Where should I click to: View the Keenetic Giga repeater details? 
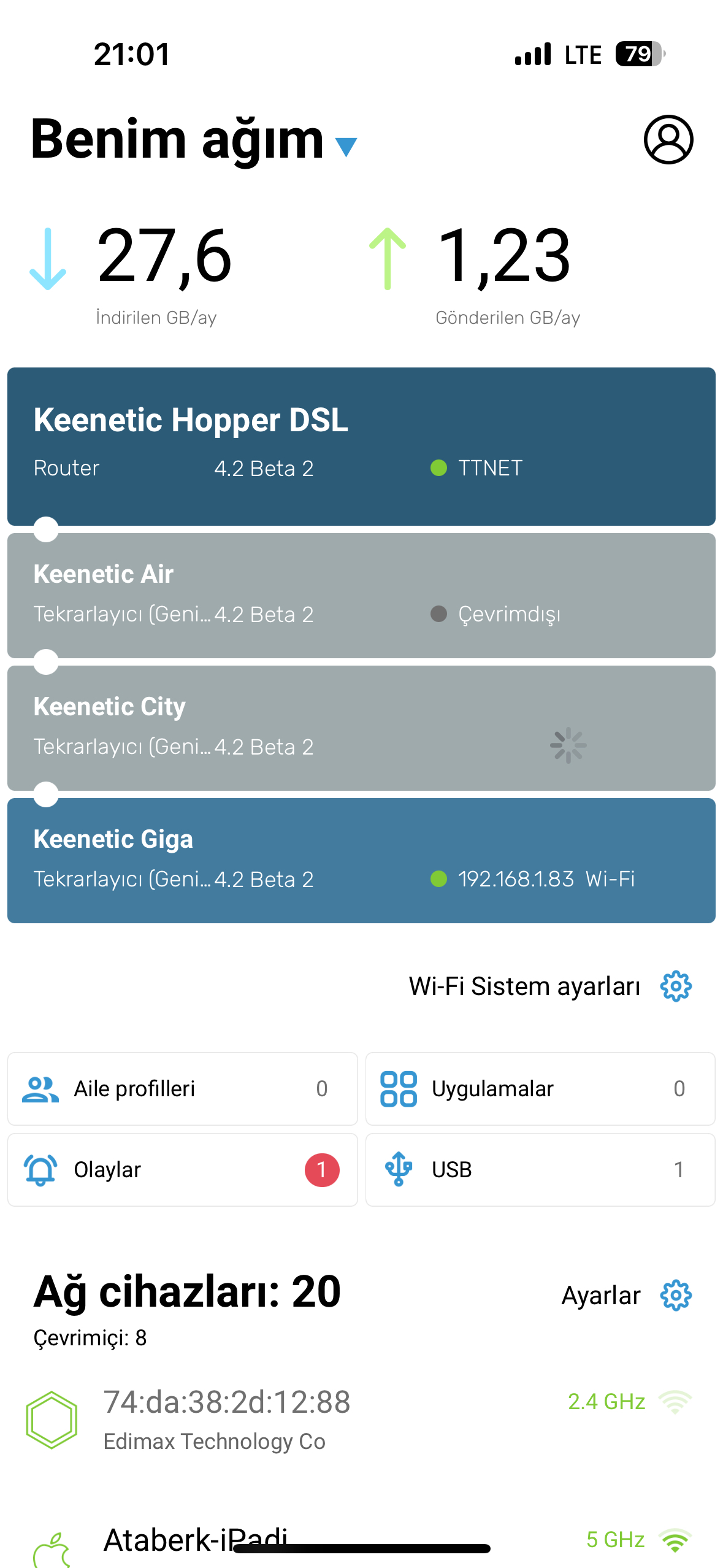(x=361, y=861)
